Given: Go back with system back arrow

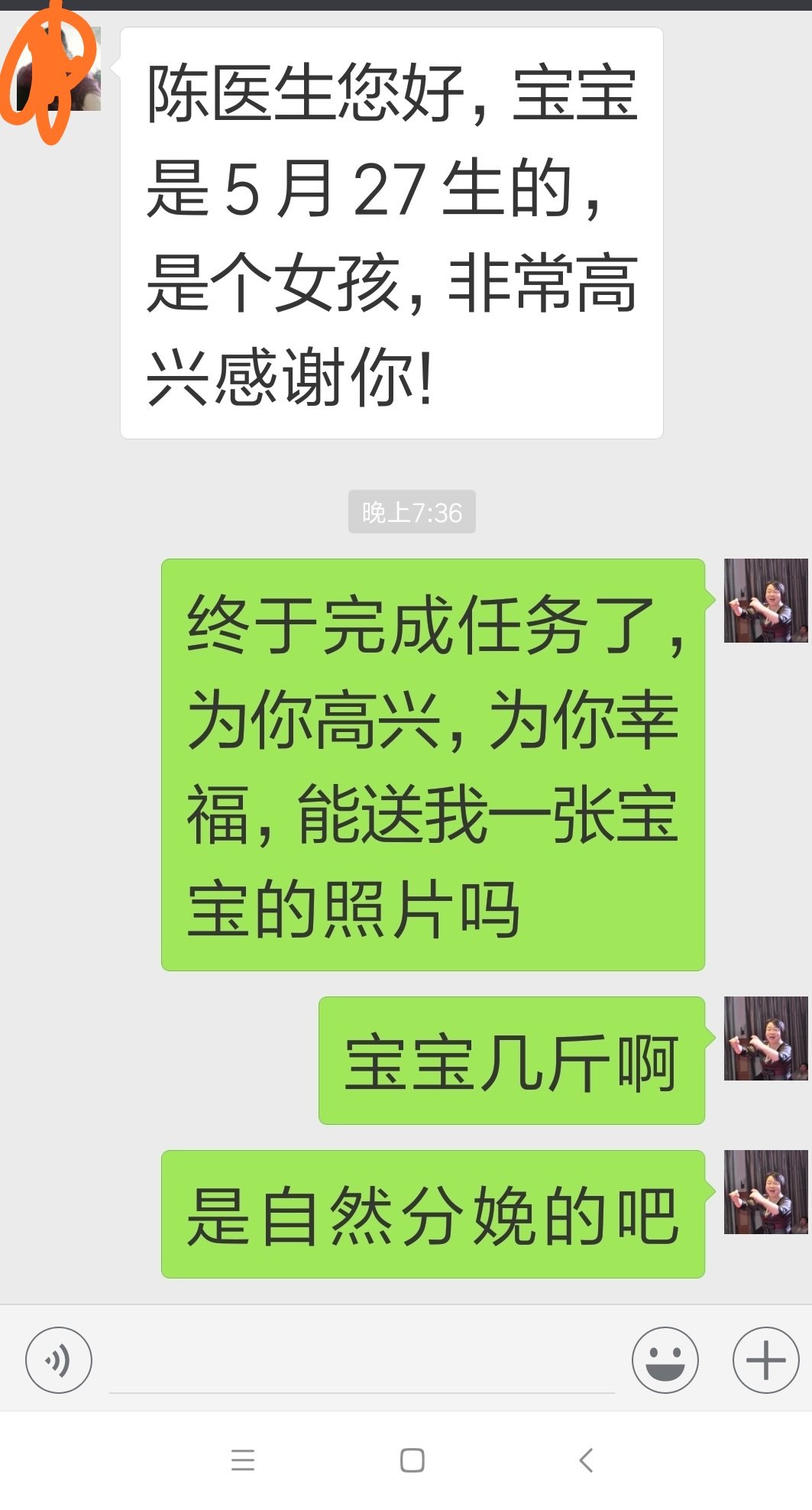Looking at the screenshot, I should [x=586, y=1460].
